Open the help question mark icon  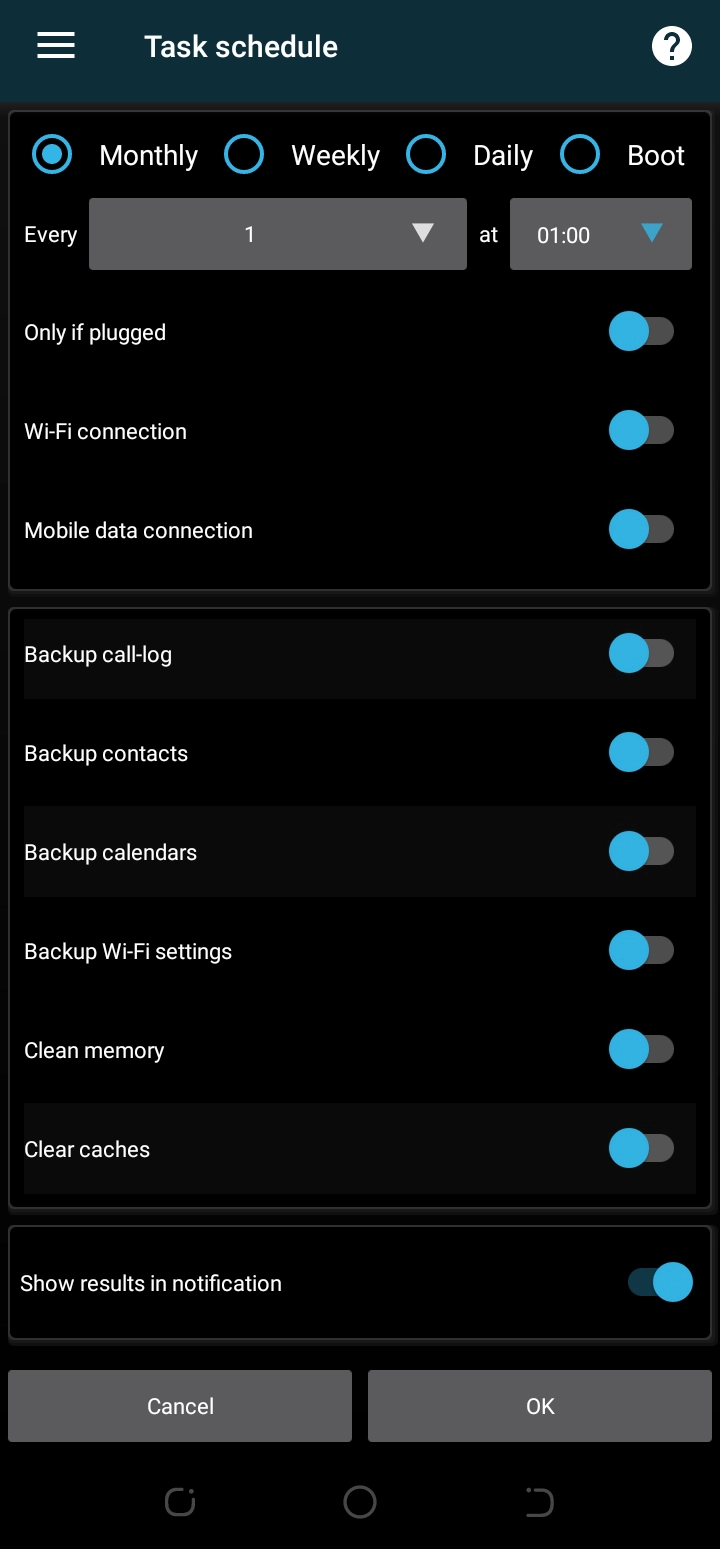[x=671, y=46]
